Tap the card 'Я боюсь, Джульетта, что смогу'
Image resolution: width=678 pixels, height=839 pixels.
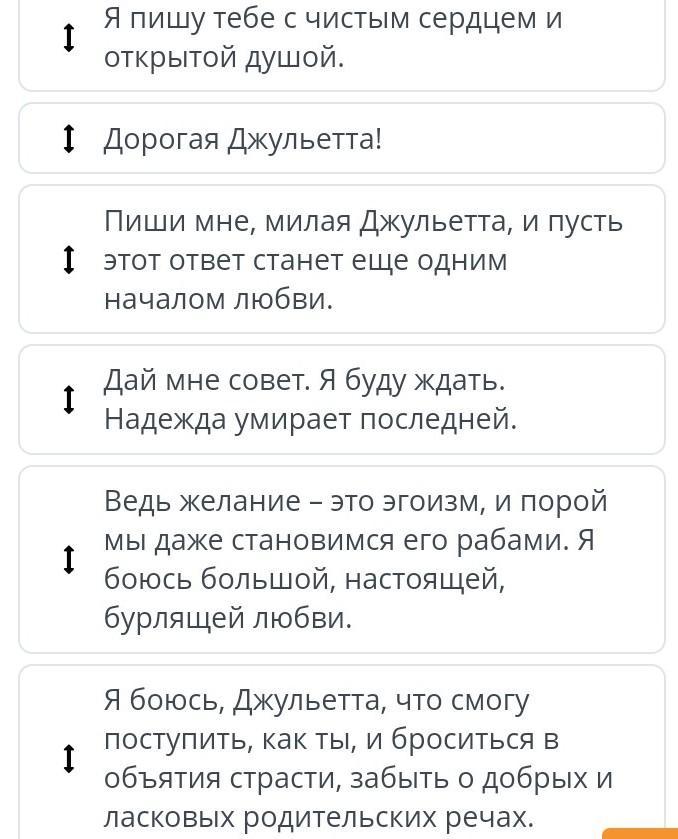pos(341,752)
